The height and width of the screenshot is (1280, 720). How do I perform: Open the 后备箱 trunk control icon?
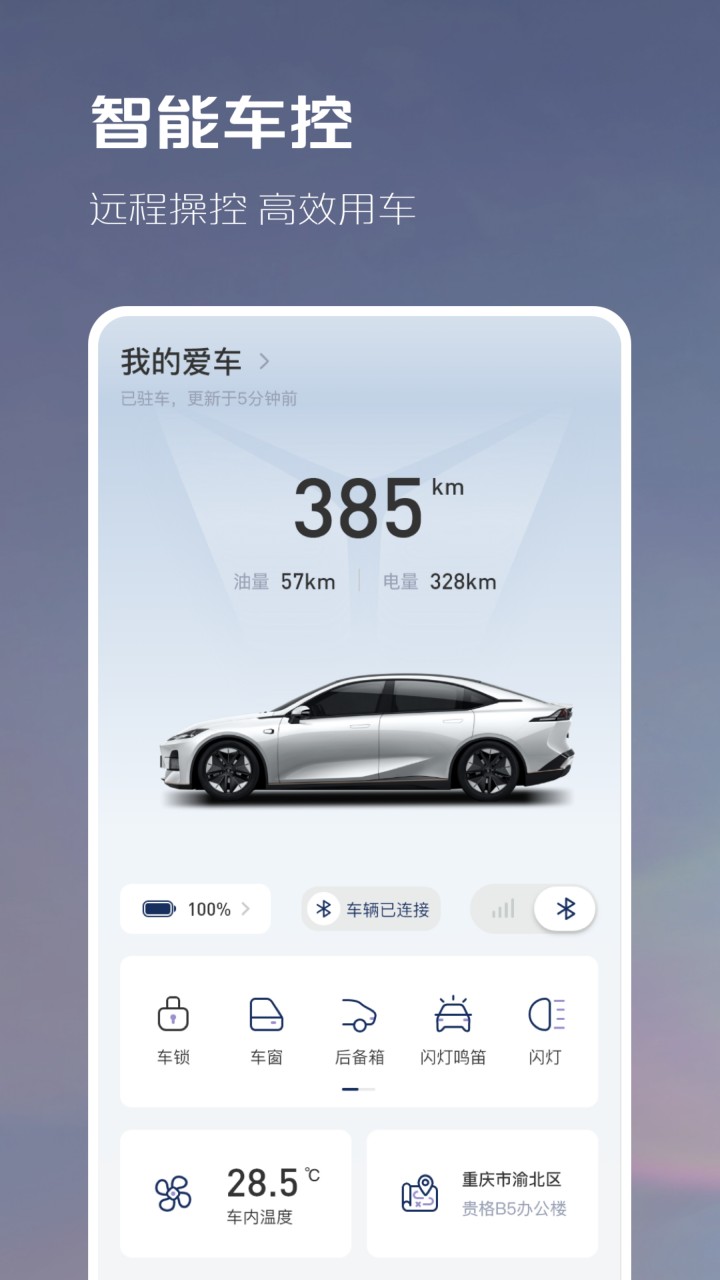pyautogui.click(x=359, y=1013)
